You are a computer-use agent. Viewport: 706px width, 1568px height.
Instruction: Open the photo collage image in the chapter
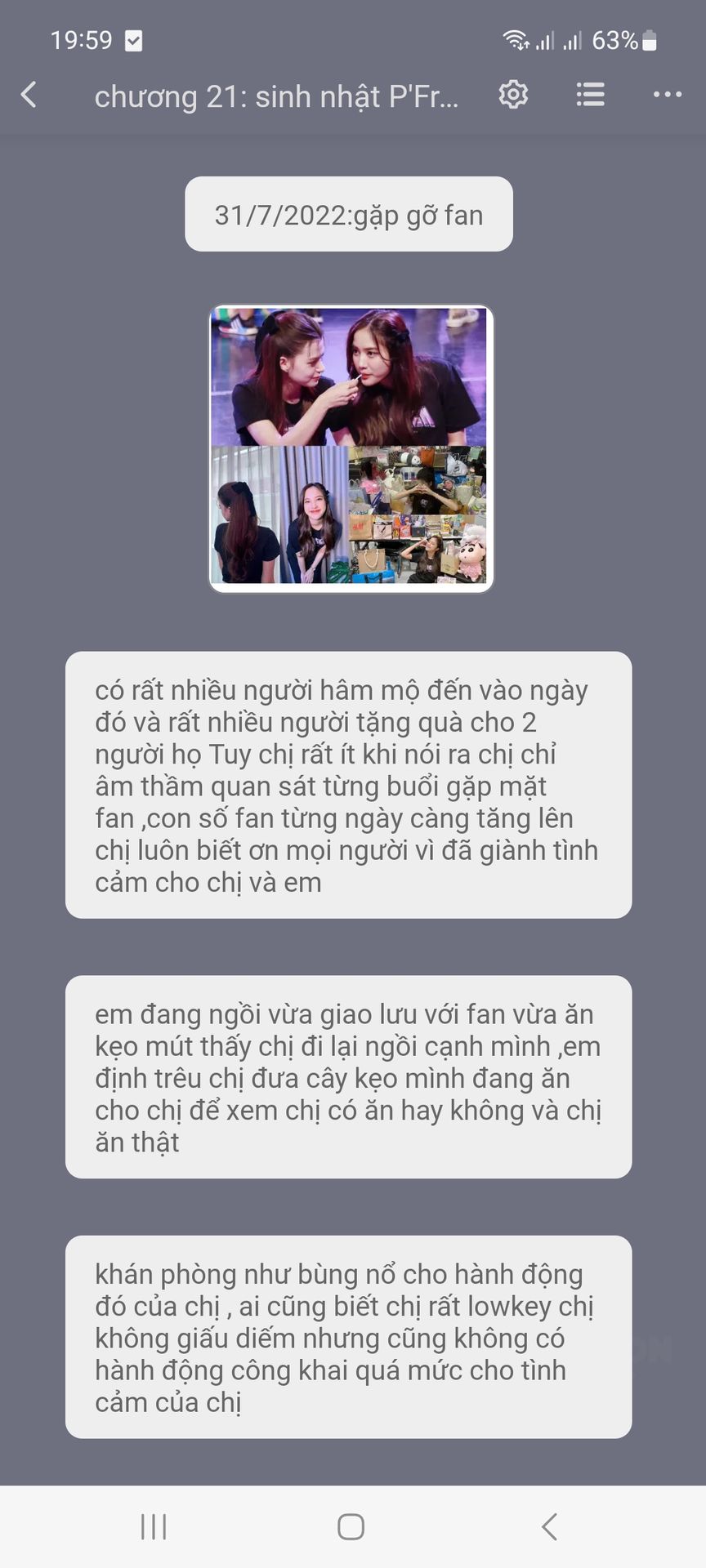[351, 448]
